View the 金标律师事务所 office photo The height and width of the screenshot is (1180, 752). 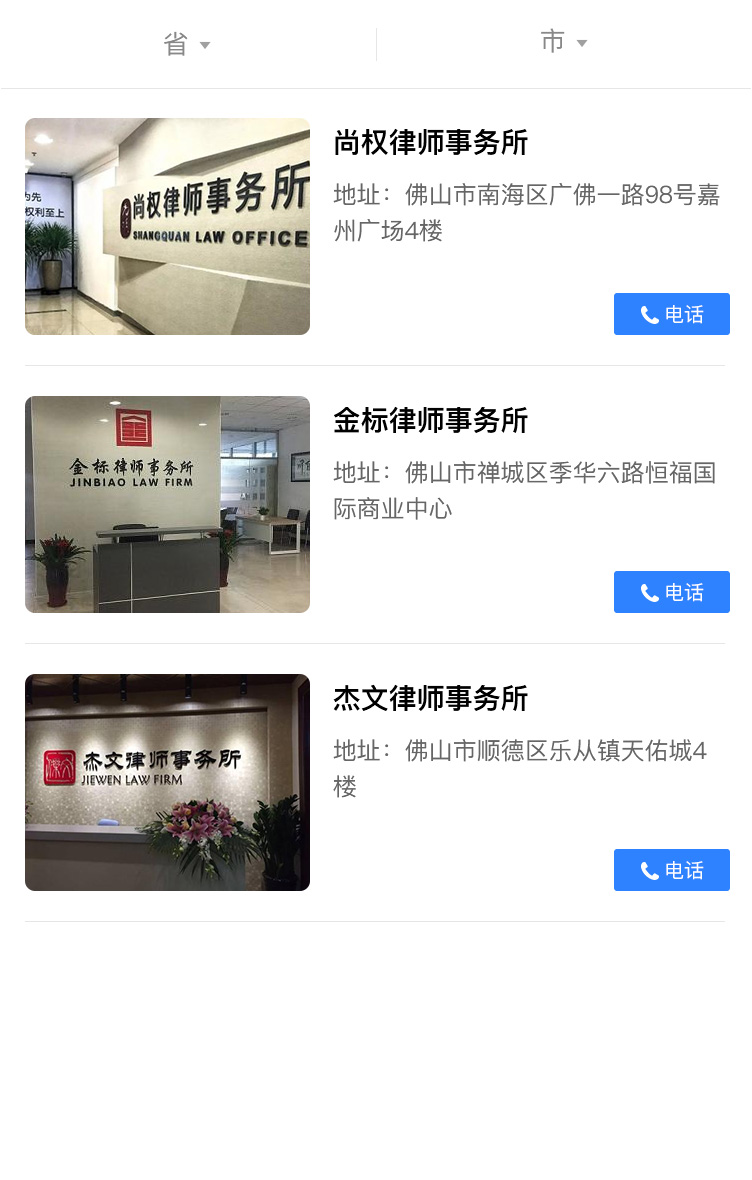click(167, 504)
